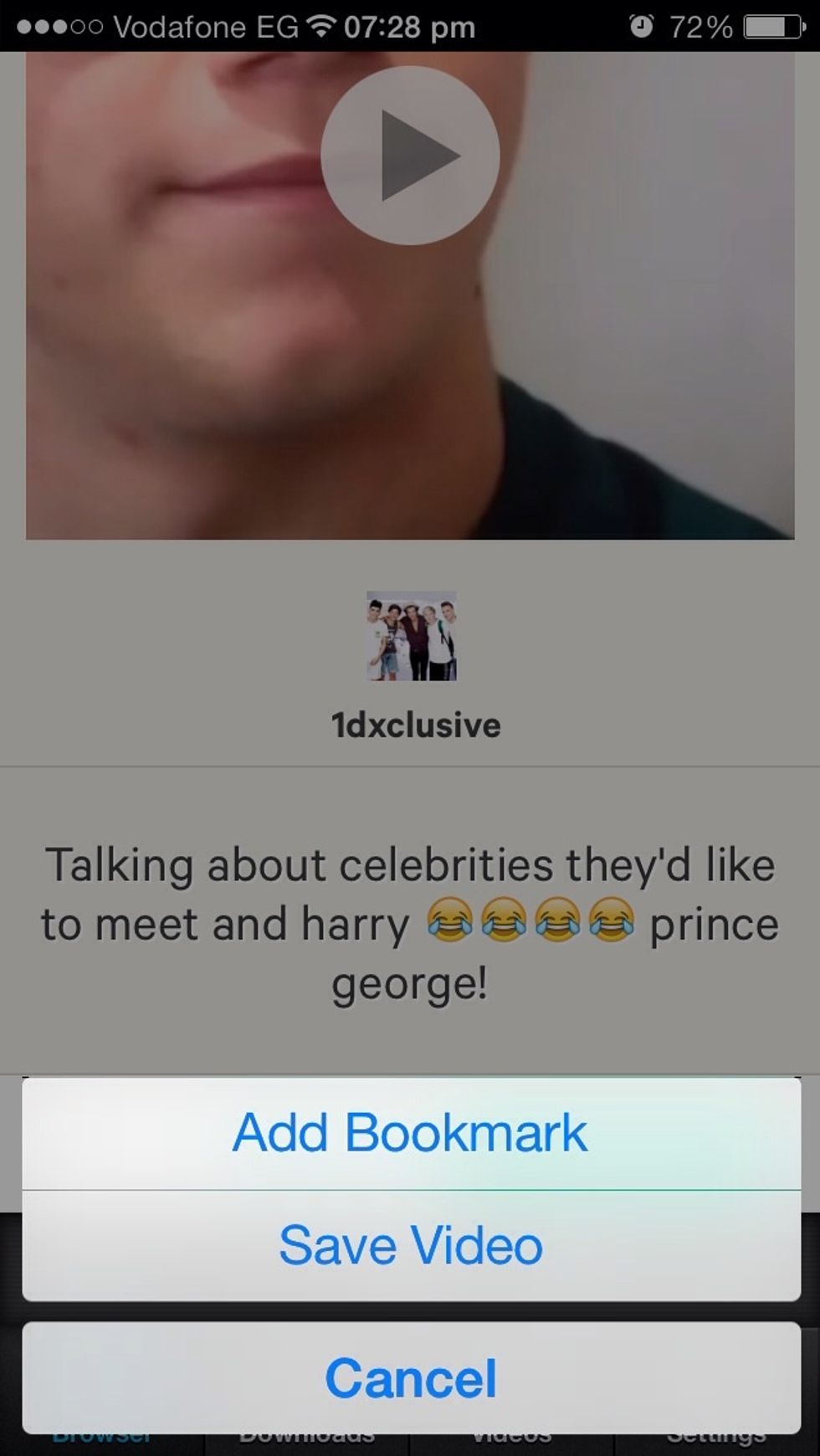Tap Add Bookmark in the action sheet
Viewport: 820px width, 1456px height.
411,1133
